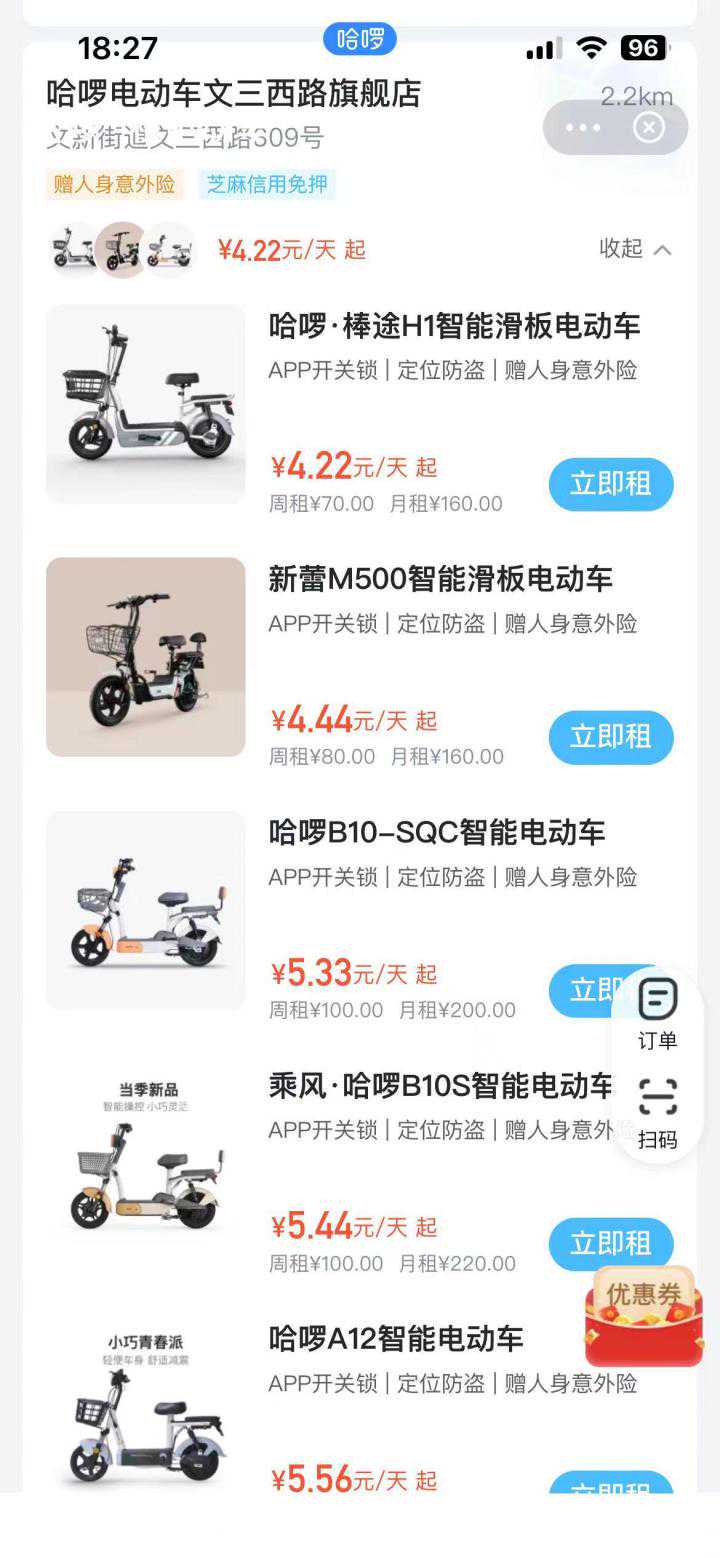Viewport: 720px width, 1558px height.
Task: Collapse the store's bike list with 收起
Action: pyautogui.click(x=635, y=249)
